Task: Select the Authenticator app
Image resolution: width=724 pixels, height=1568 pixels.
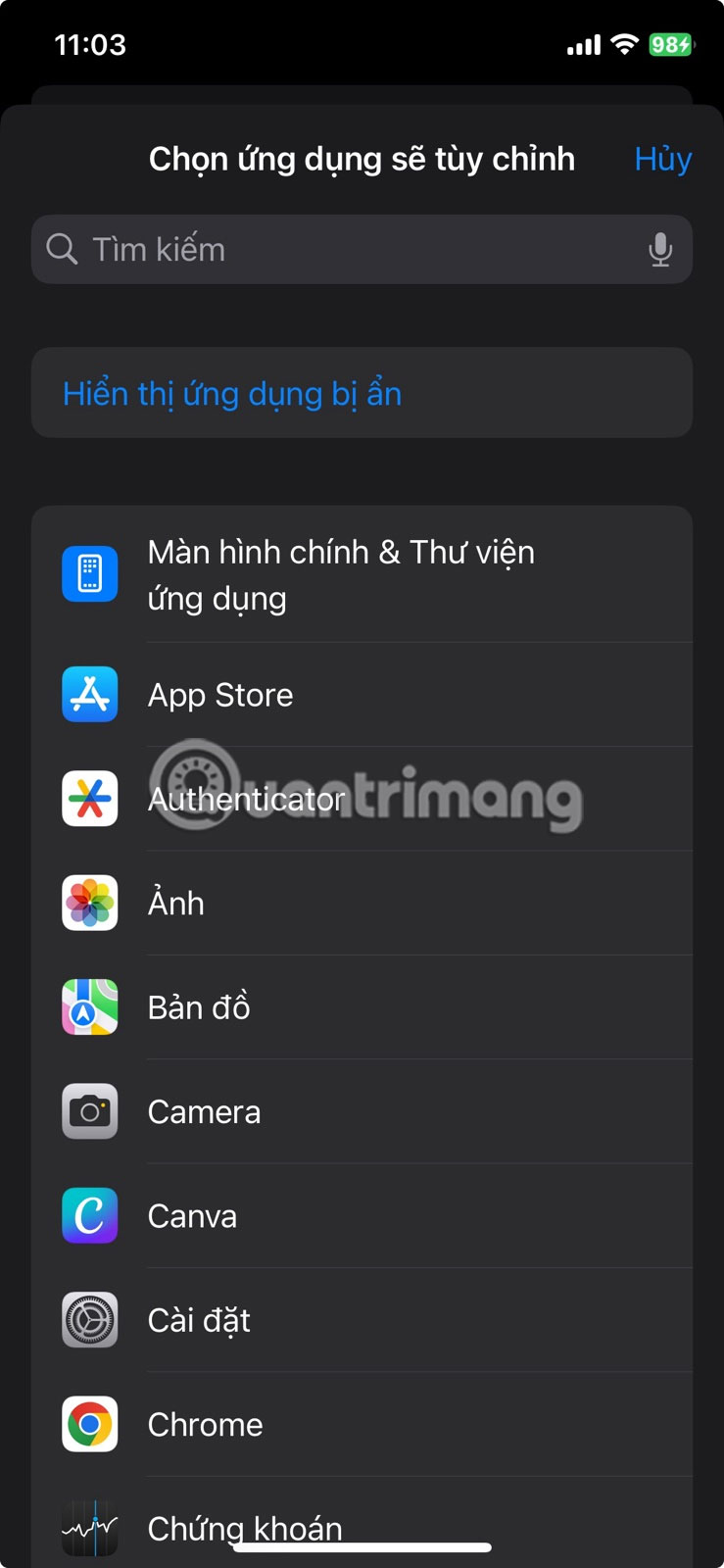Action: click(x=361, y=799)
